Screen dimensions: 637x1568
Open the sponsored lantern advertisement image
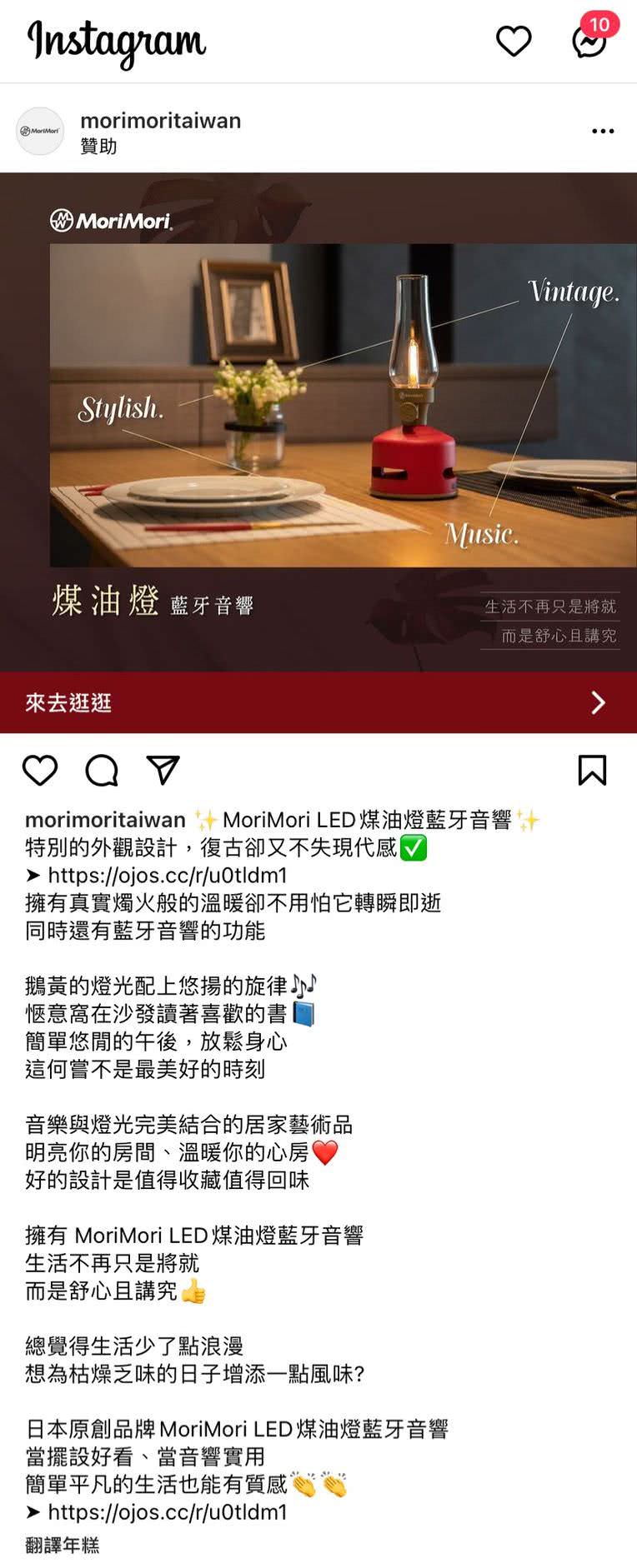pos(318,417)
